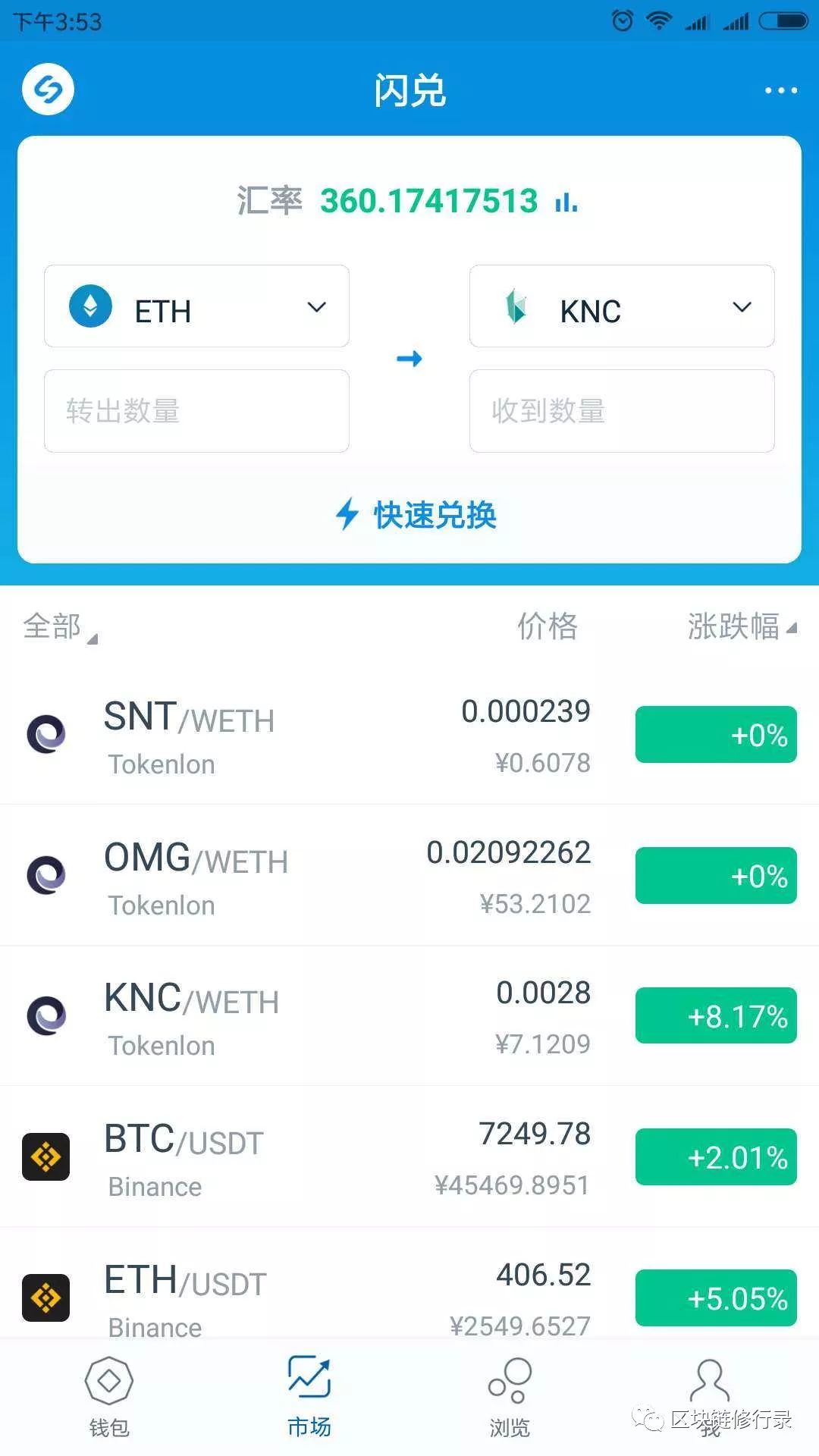Click the Binance icon for BTC/USDT
The image size is (819, 1456).
pos(45,1156)
